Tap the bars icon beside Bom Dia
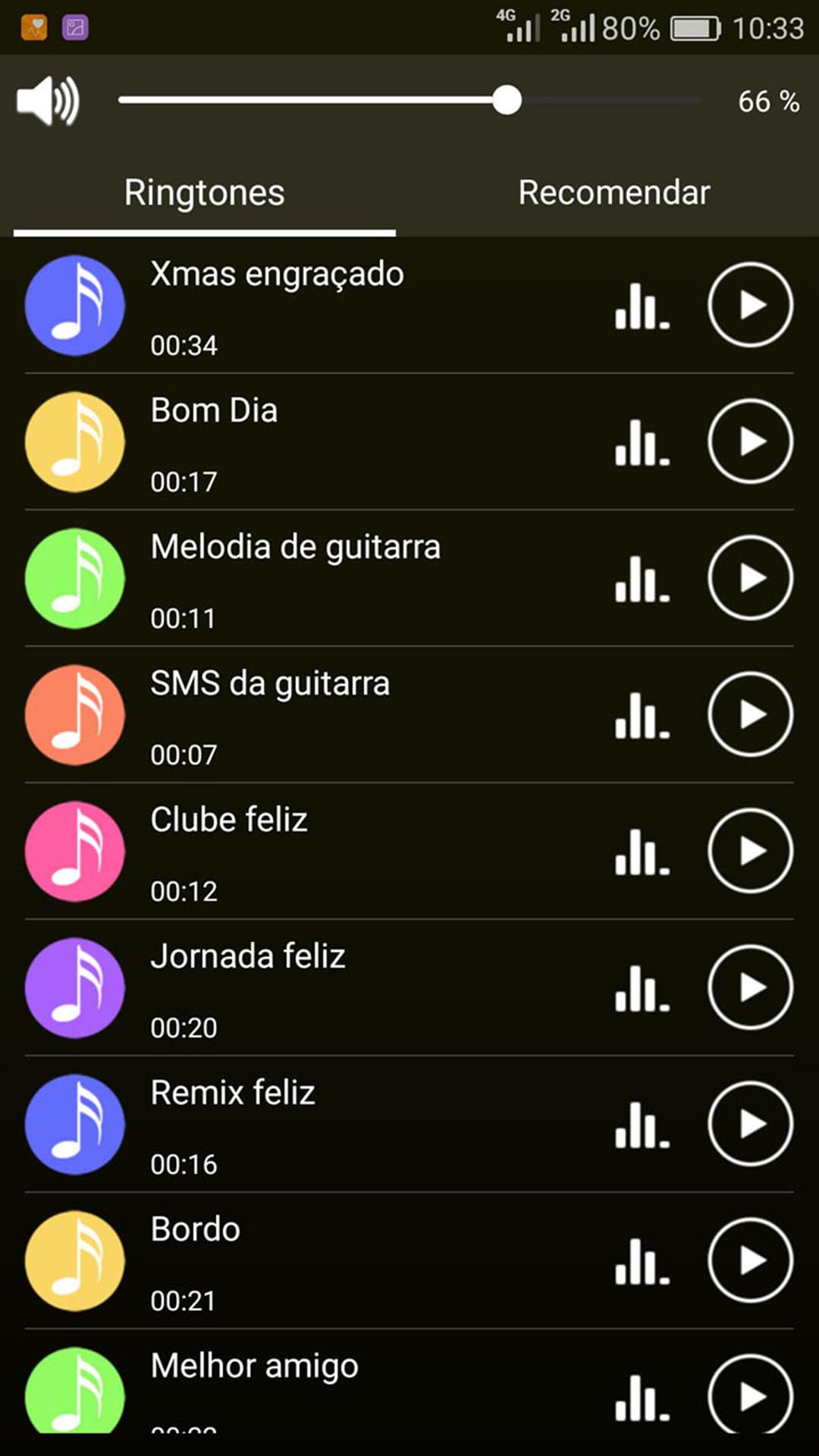 pyautogui.click(x=642, y=442)
